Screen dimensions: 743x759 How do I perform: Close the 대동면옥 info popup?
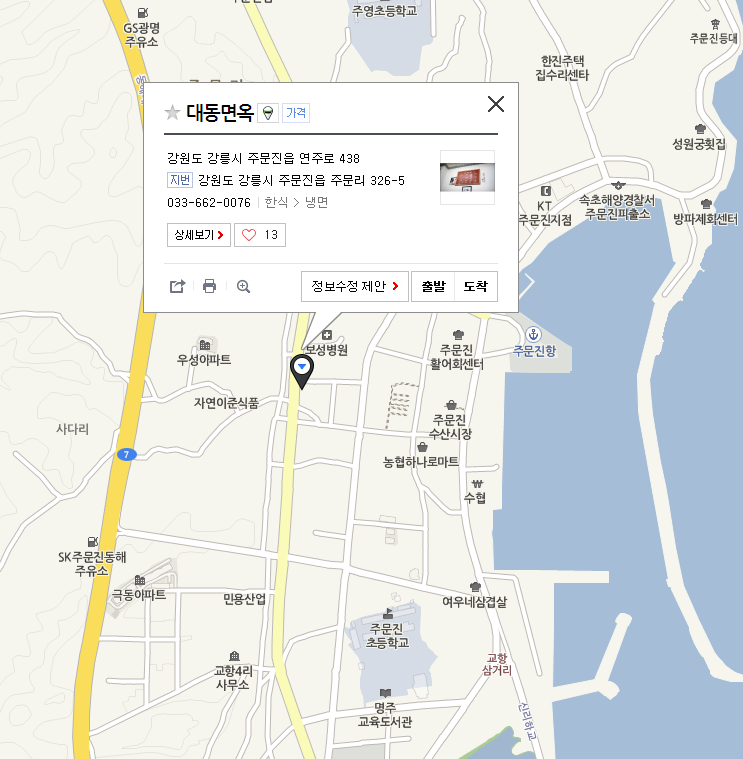[x=496, y=104]
